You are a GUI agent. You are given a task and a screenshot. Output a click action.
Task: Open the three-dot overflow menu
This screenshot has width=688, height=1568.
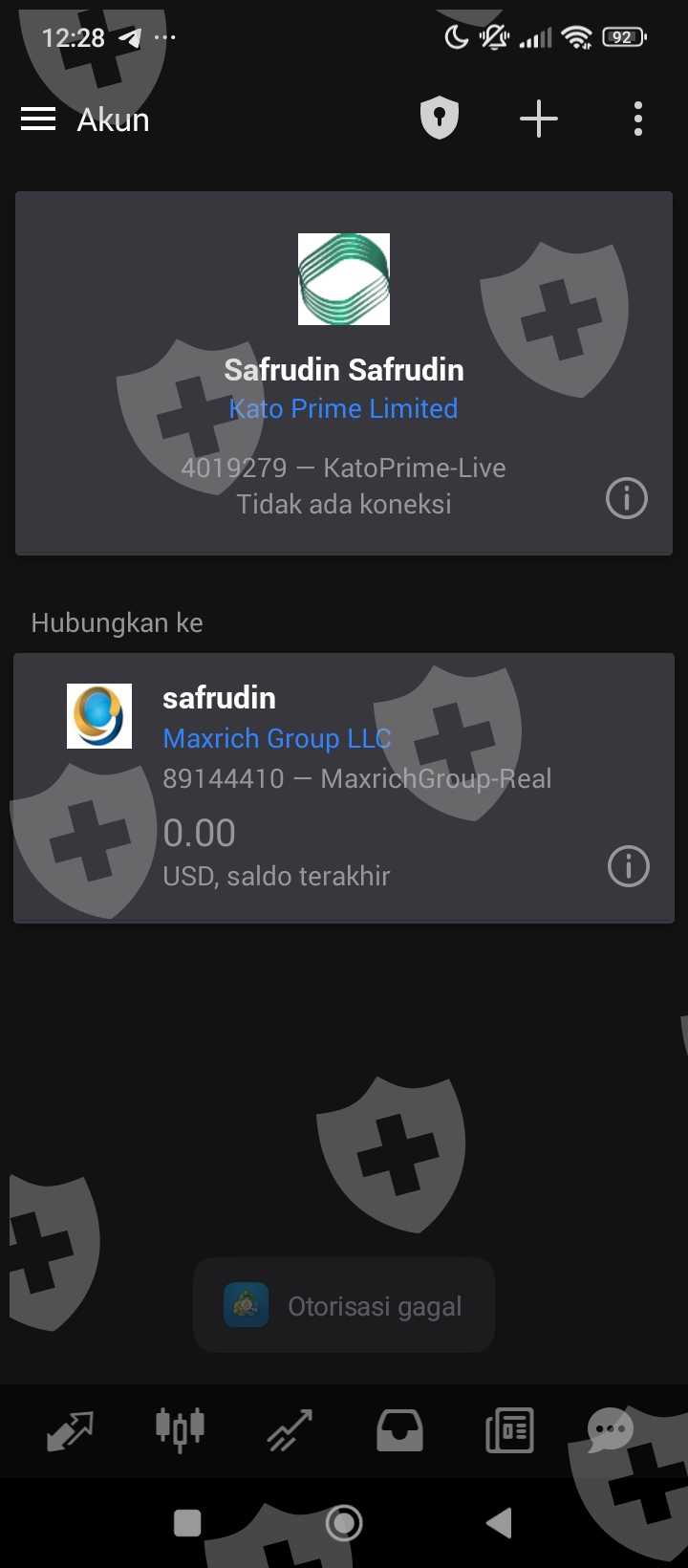[x=638, y=120]
